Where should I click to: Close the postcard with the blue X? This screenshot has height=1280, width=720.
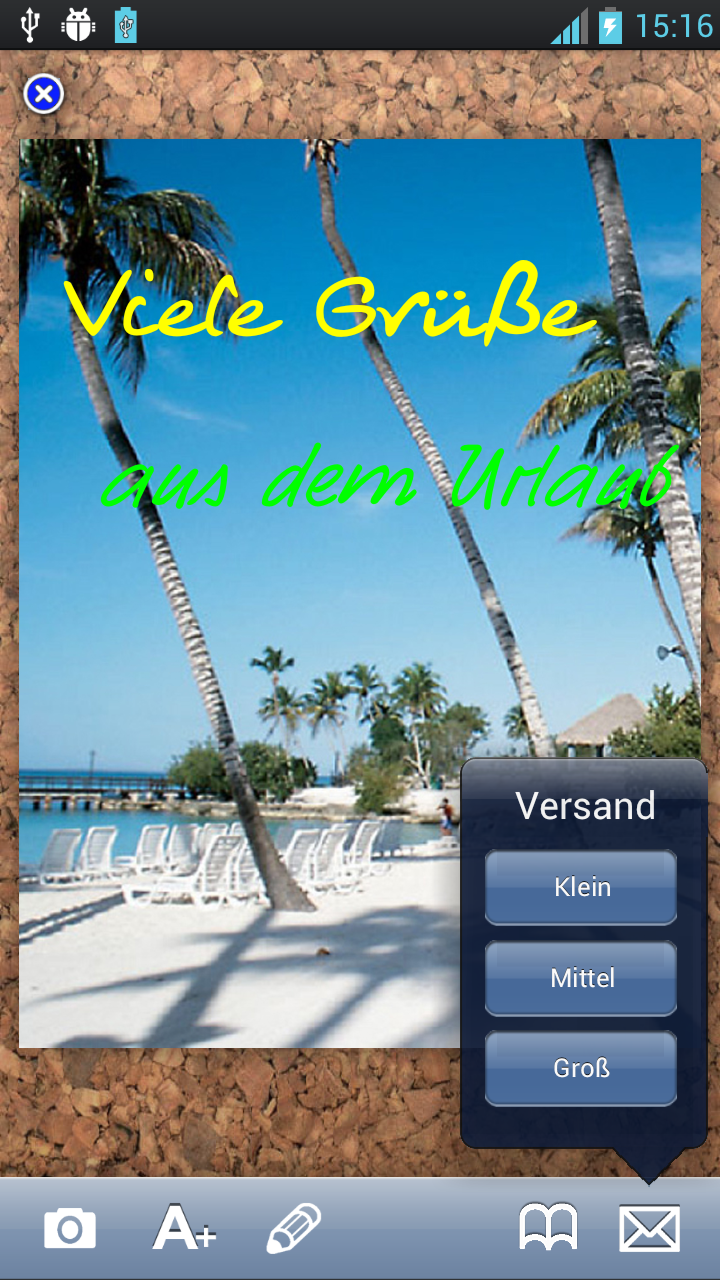(44, 95)
